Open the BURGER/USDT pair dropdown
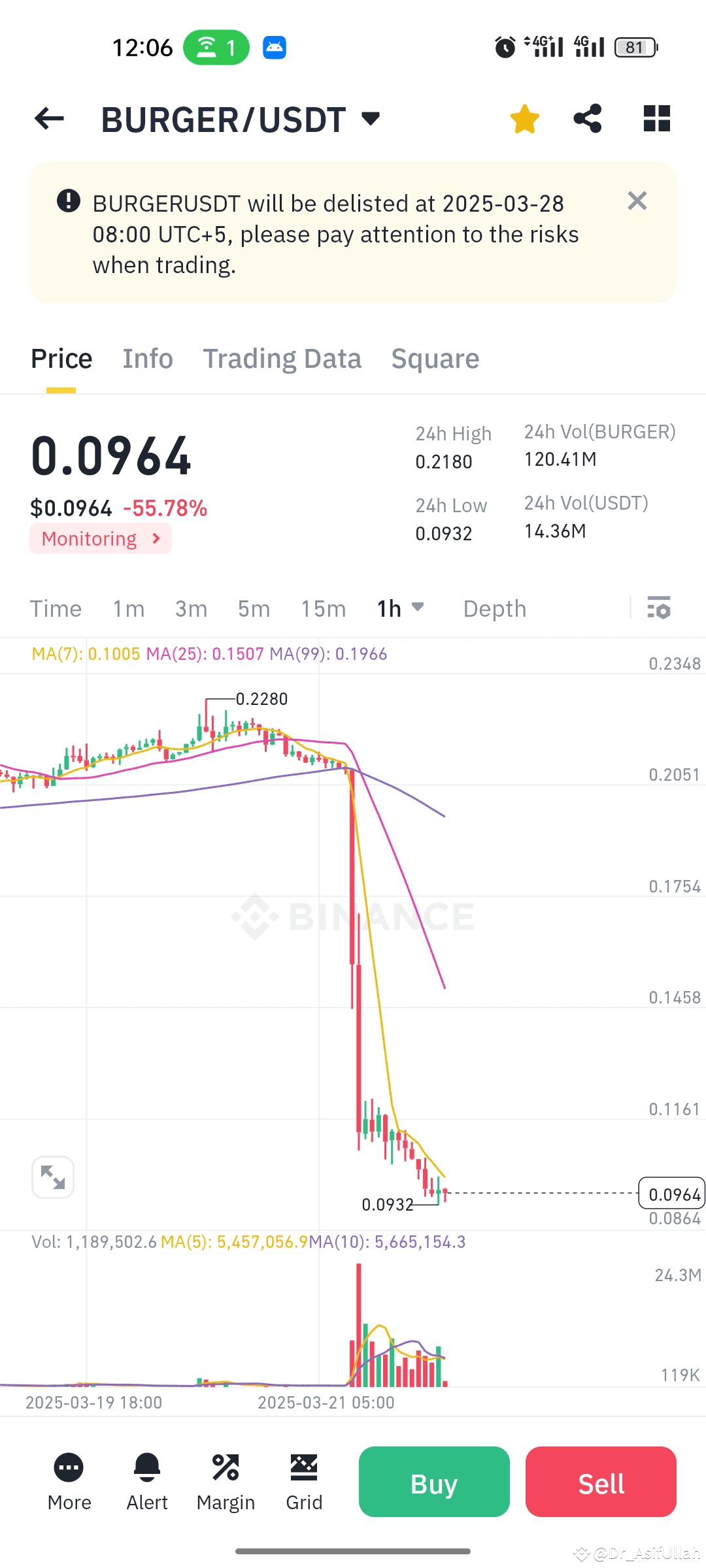Image resolution: width=706 pixels, height=1568 pixels. [370, 119]
